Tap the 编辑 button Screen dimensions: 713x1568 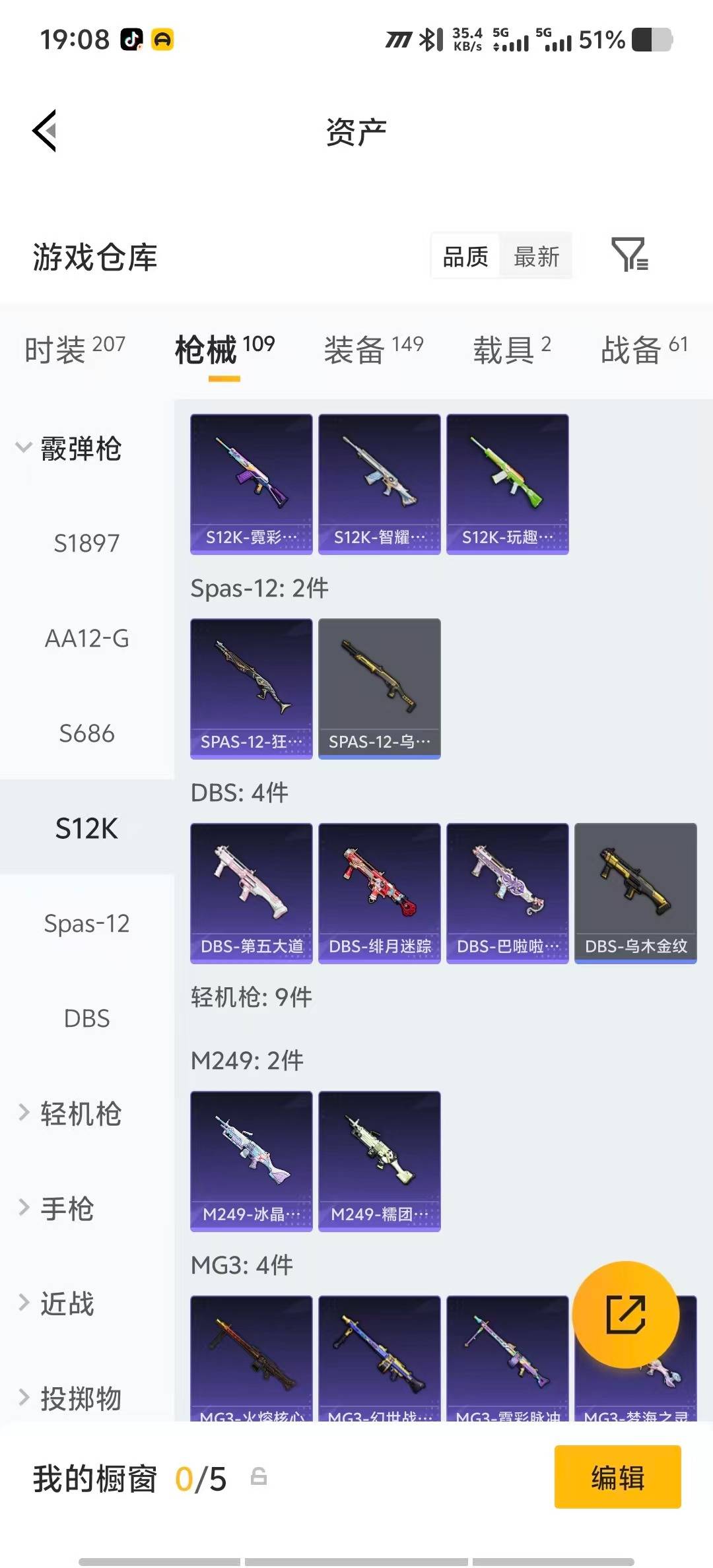click(617, 1477)
